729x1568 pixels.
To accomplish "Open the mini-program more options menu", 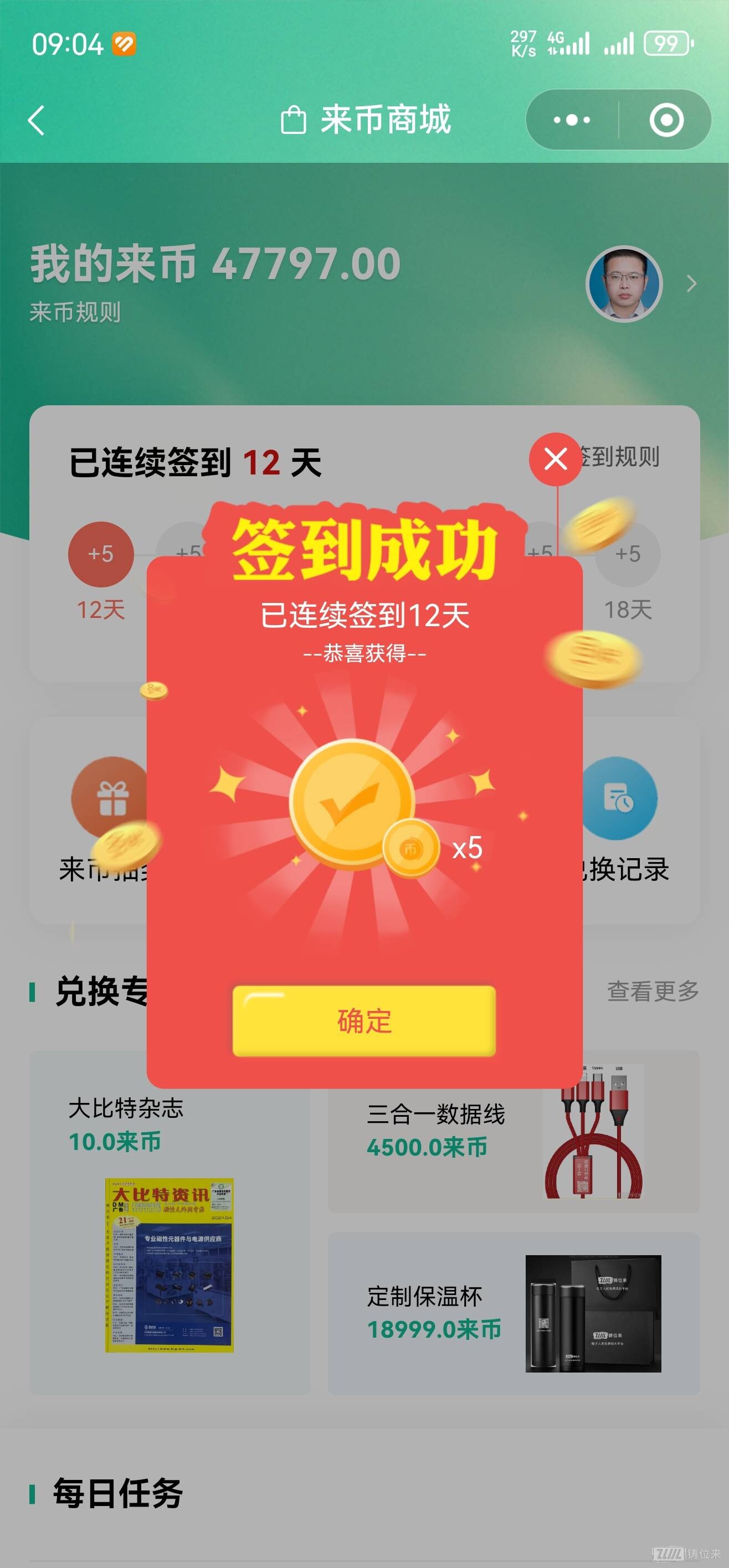I will tap(571, 120).
